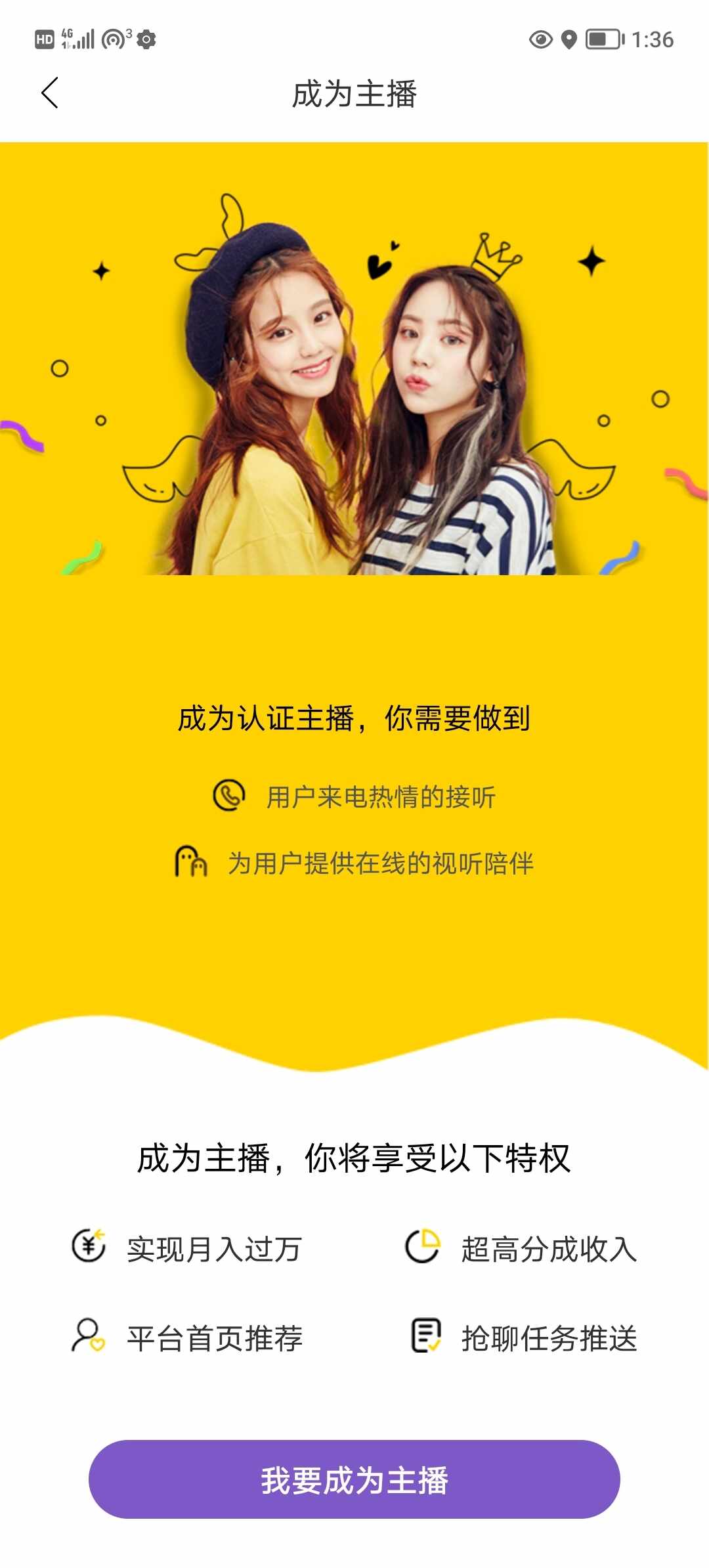Go back using the top-left arrow
This screenshot has height=1568, width=709.
click(x=50, y=93)
